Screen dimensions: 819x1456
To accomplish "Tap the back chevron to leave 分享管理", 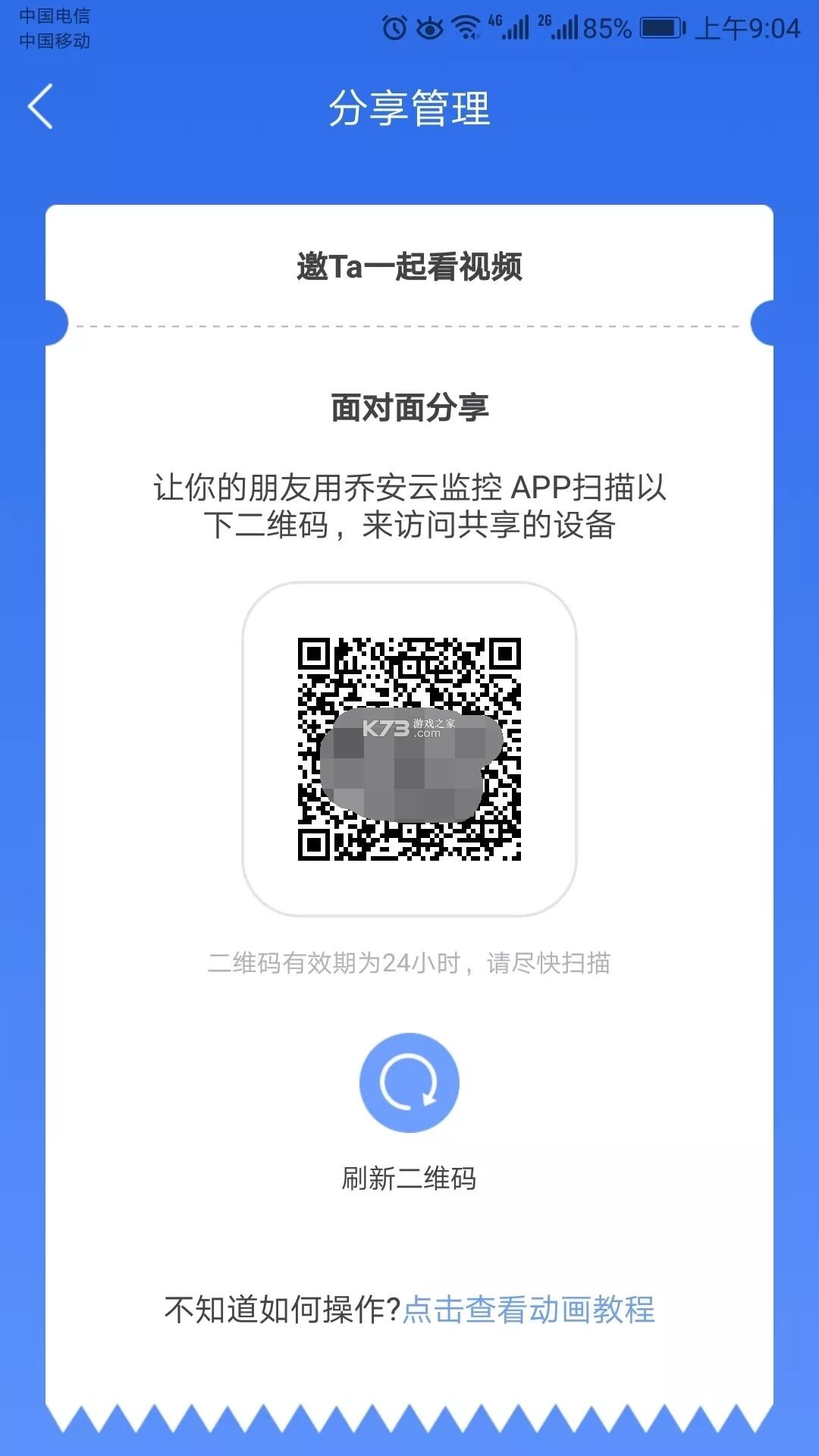I will coord(39,108).
